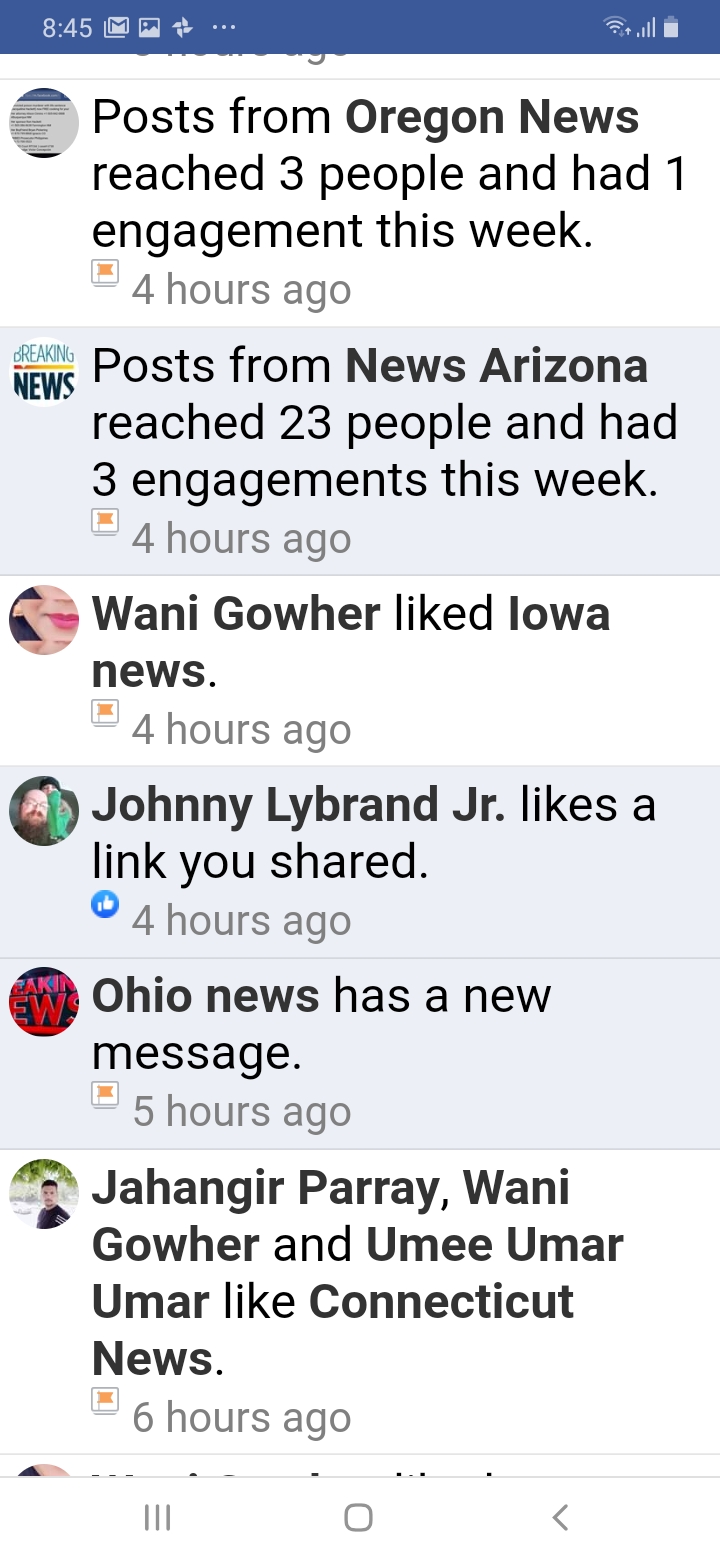Open the Oregon News reach notification
Screen dimensions: 720x1560
click(x=390, y=202)
